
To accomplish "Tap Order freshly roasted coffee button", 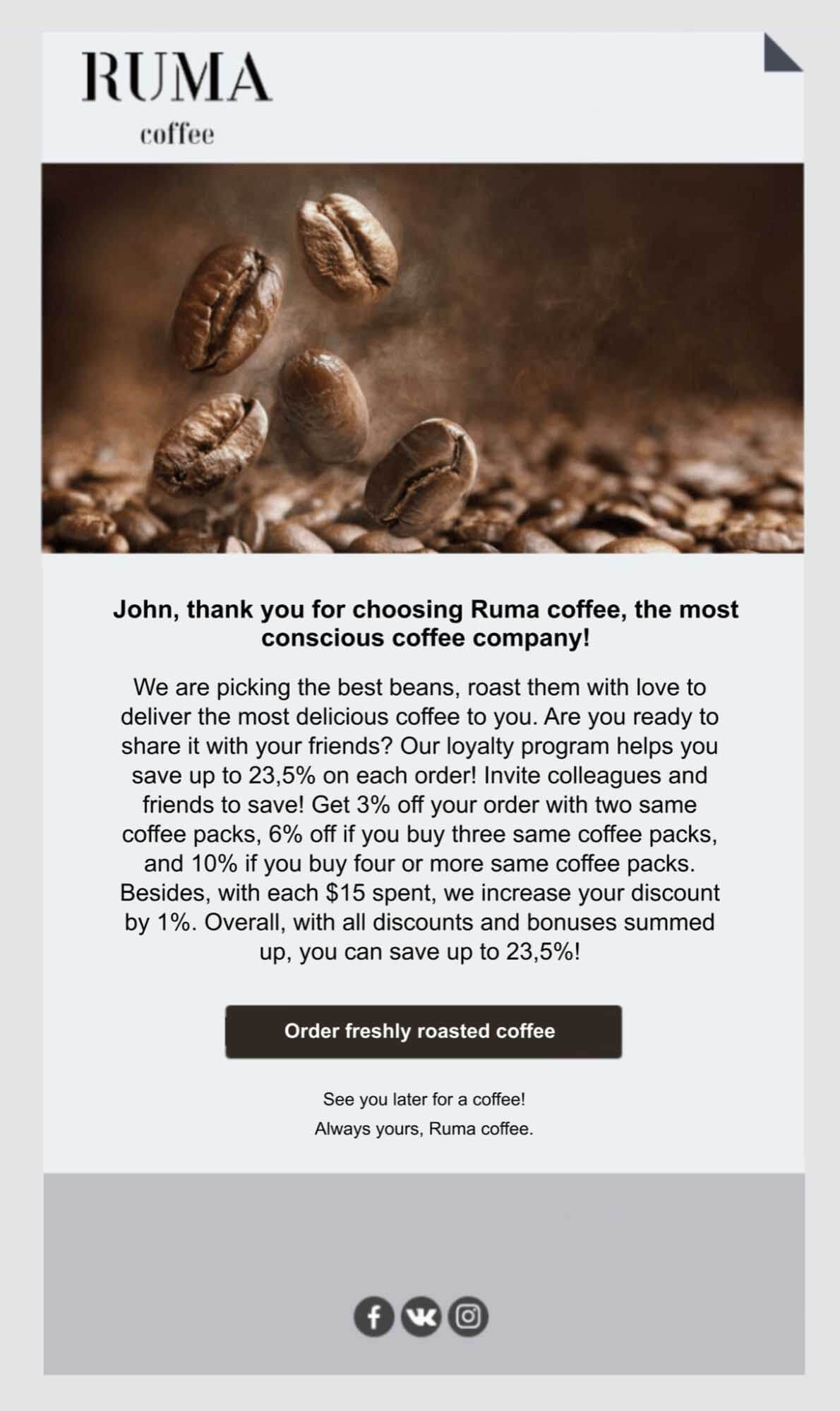I will tap(423, 1031).
